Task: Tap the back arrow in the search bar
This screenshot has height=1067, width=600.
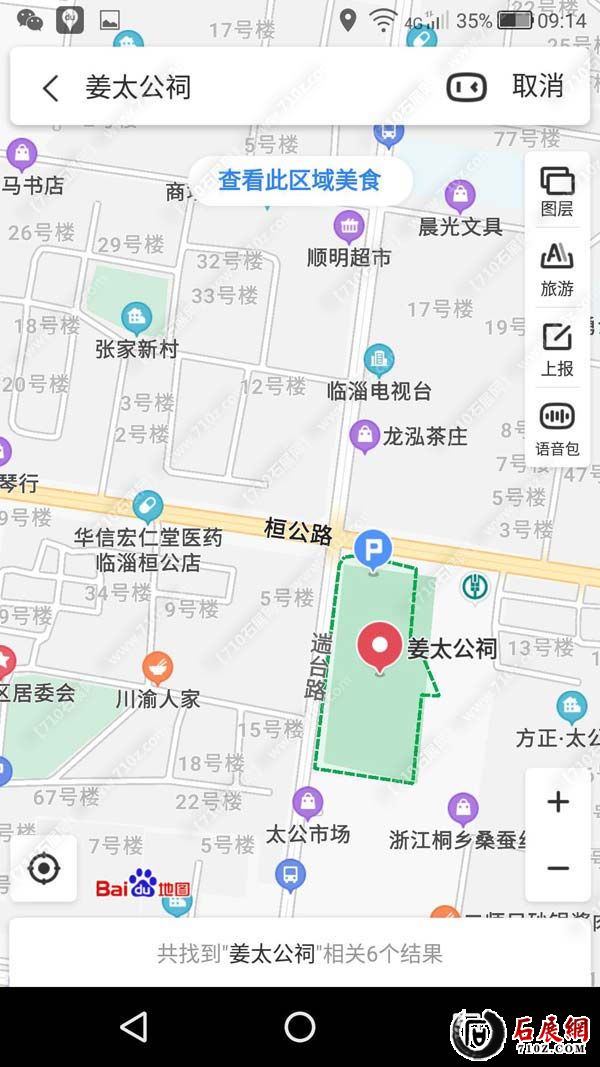Action: pos(50,88)
